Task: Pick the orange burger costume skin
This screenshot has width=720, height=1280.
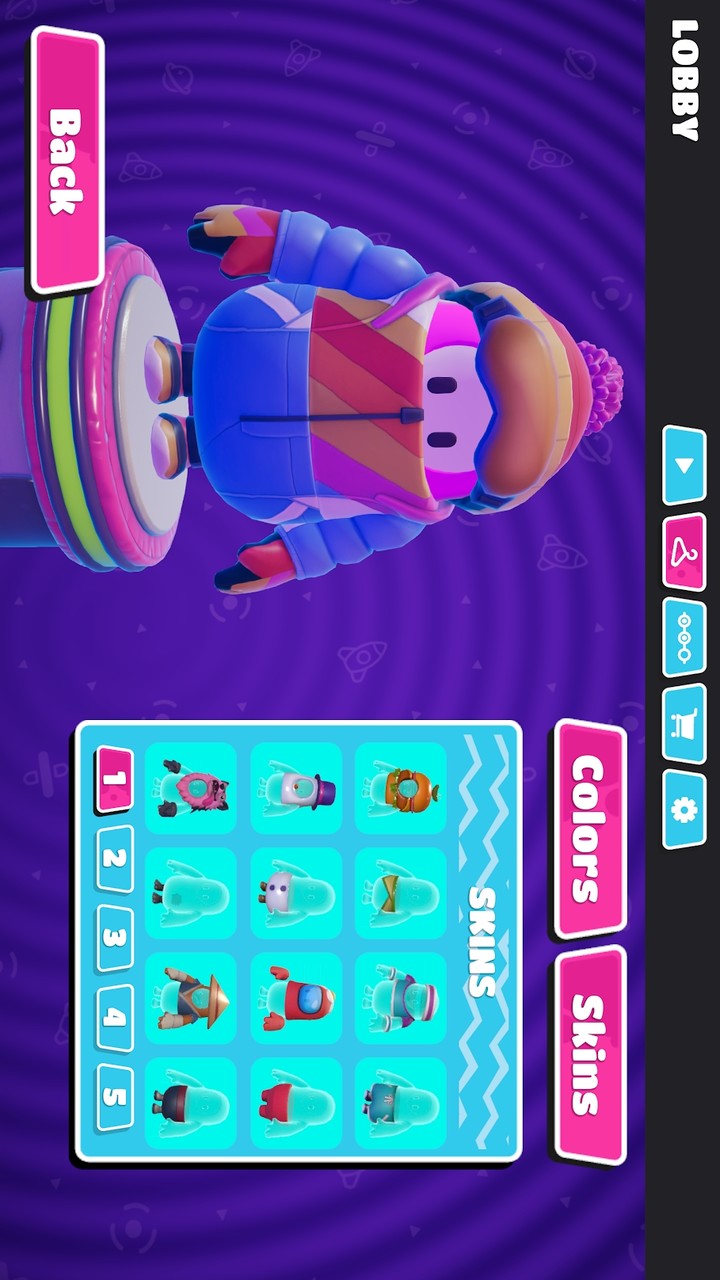Action: coord(400,788)
